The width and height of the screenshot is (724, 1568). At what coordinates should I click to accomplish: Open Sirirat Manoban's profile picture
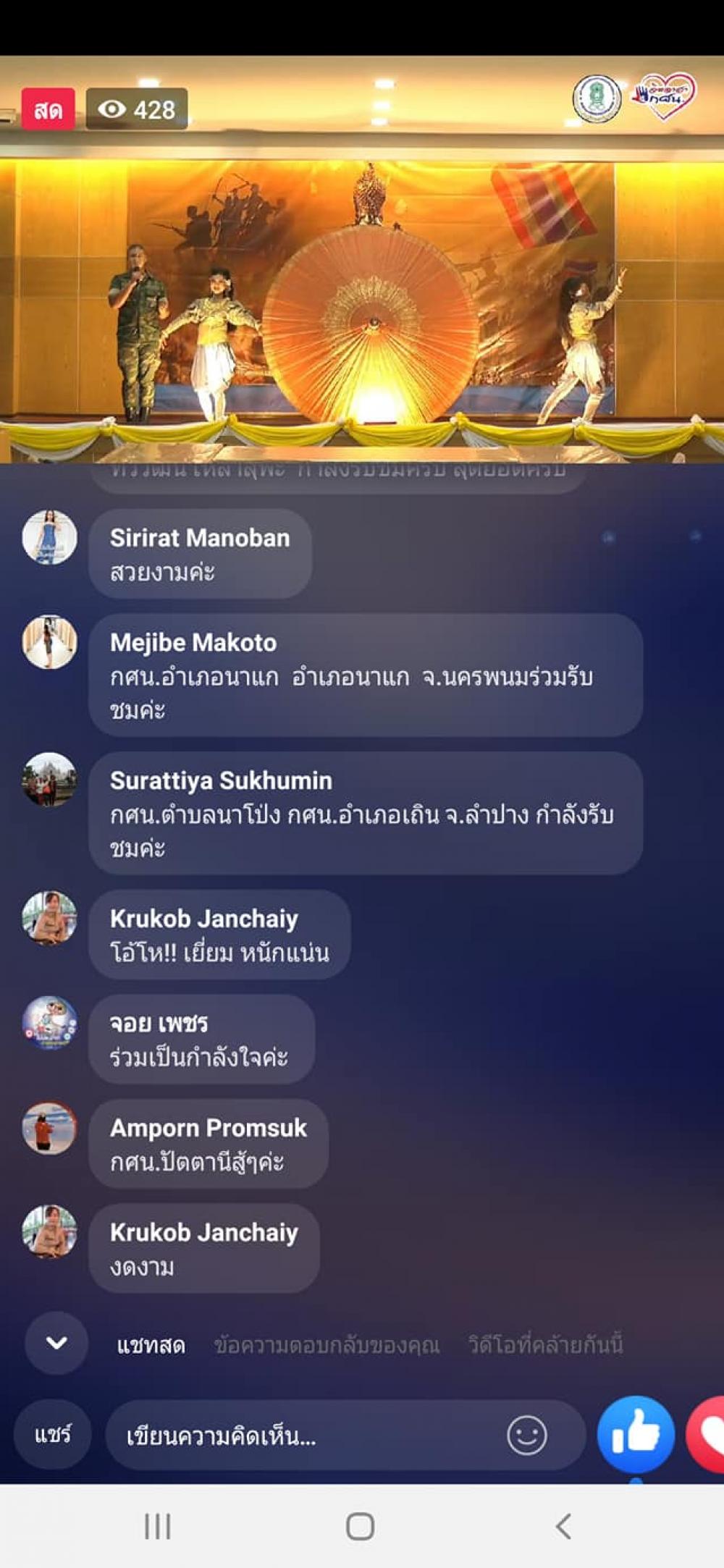[x=49, y=537]
